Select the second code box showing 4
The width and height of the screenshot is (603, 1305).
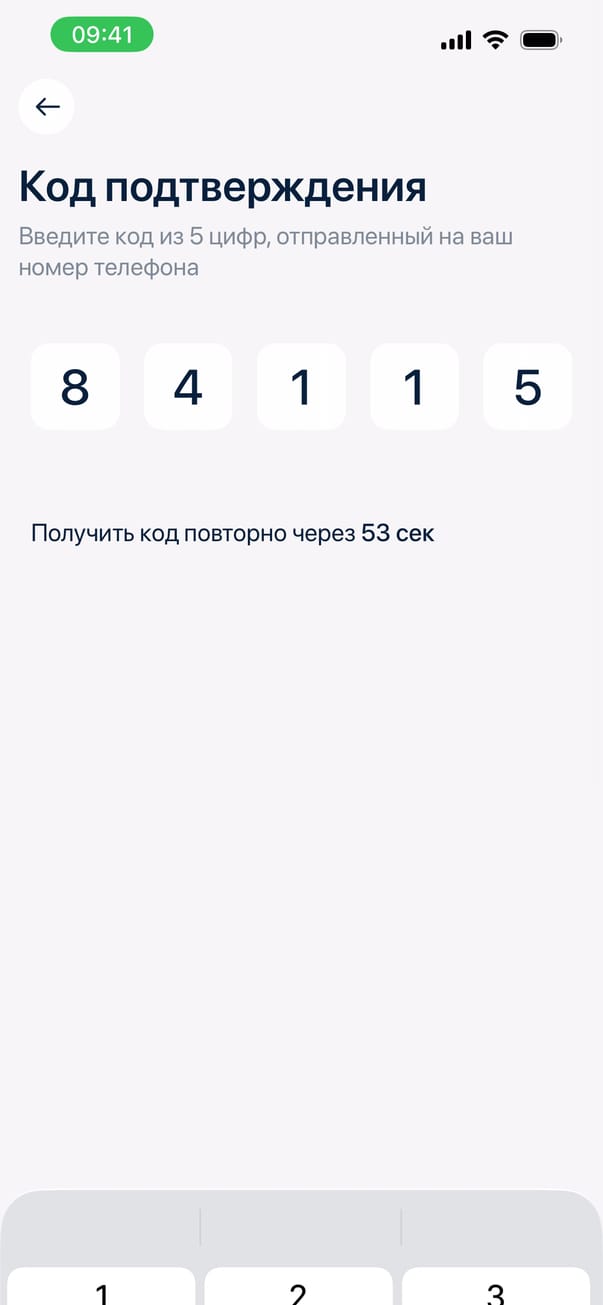[188, 387]
